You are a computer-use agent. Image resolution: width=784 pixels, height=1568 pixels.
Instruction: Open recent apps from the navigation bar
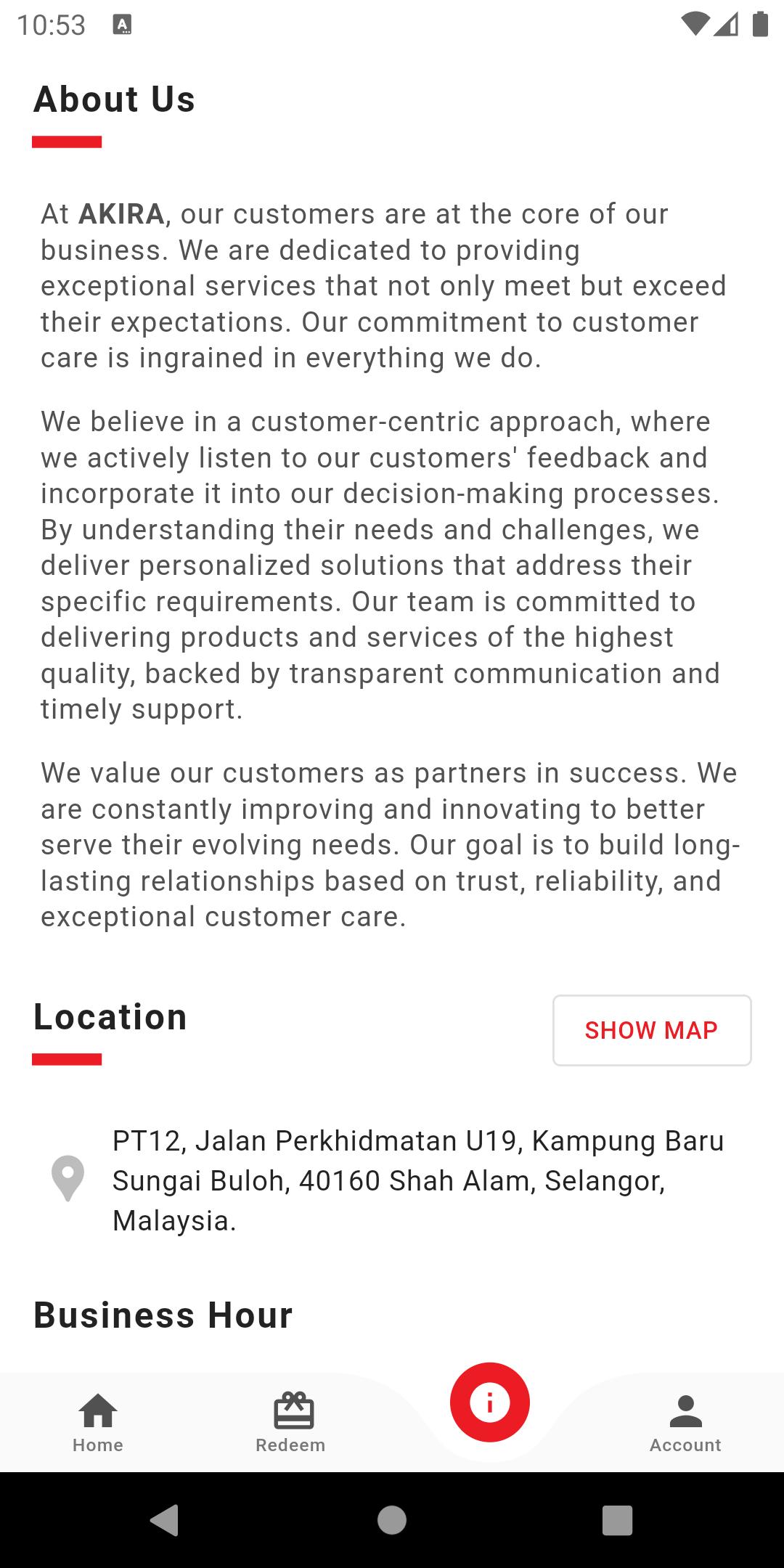617,1519
